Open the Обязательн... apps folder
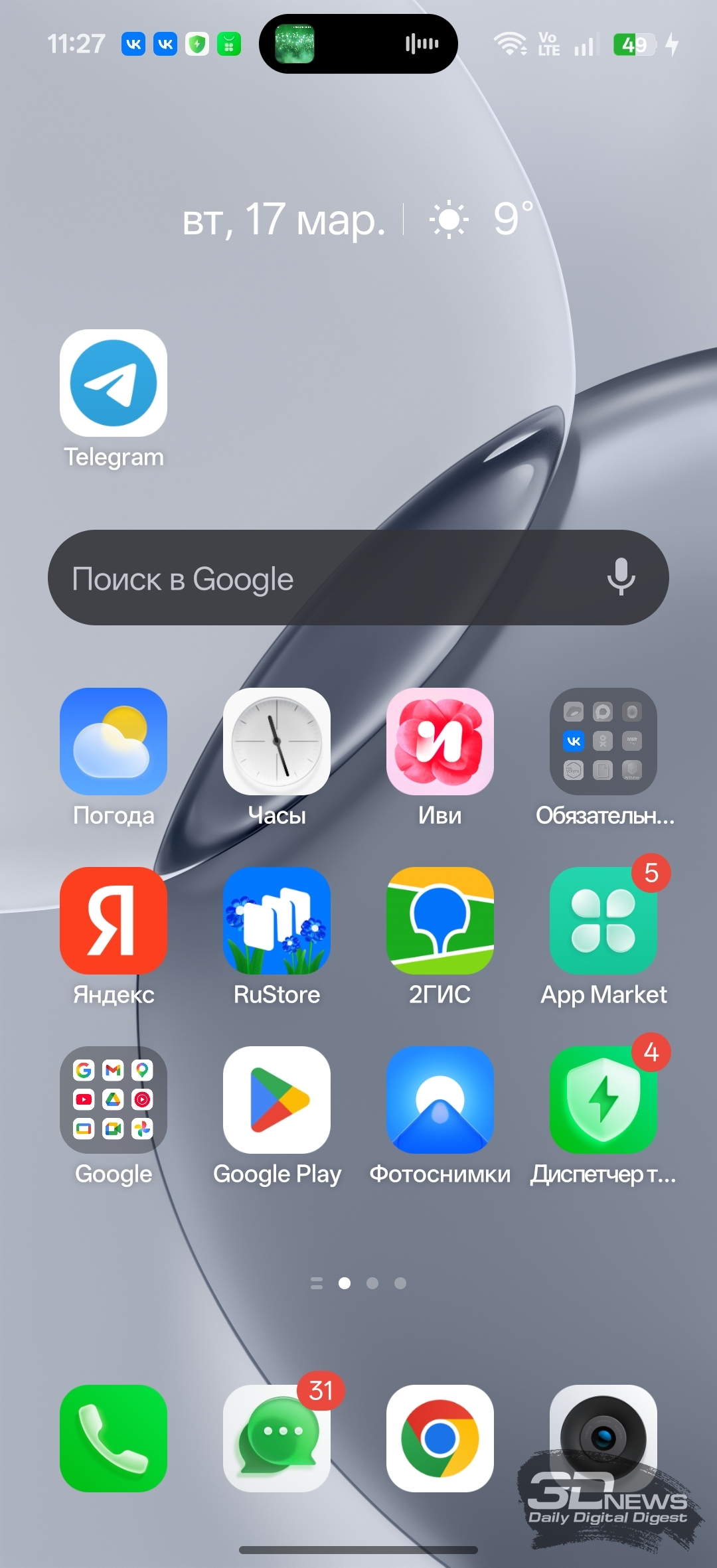 tap(603, 742)
